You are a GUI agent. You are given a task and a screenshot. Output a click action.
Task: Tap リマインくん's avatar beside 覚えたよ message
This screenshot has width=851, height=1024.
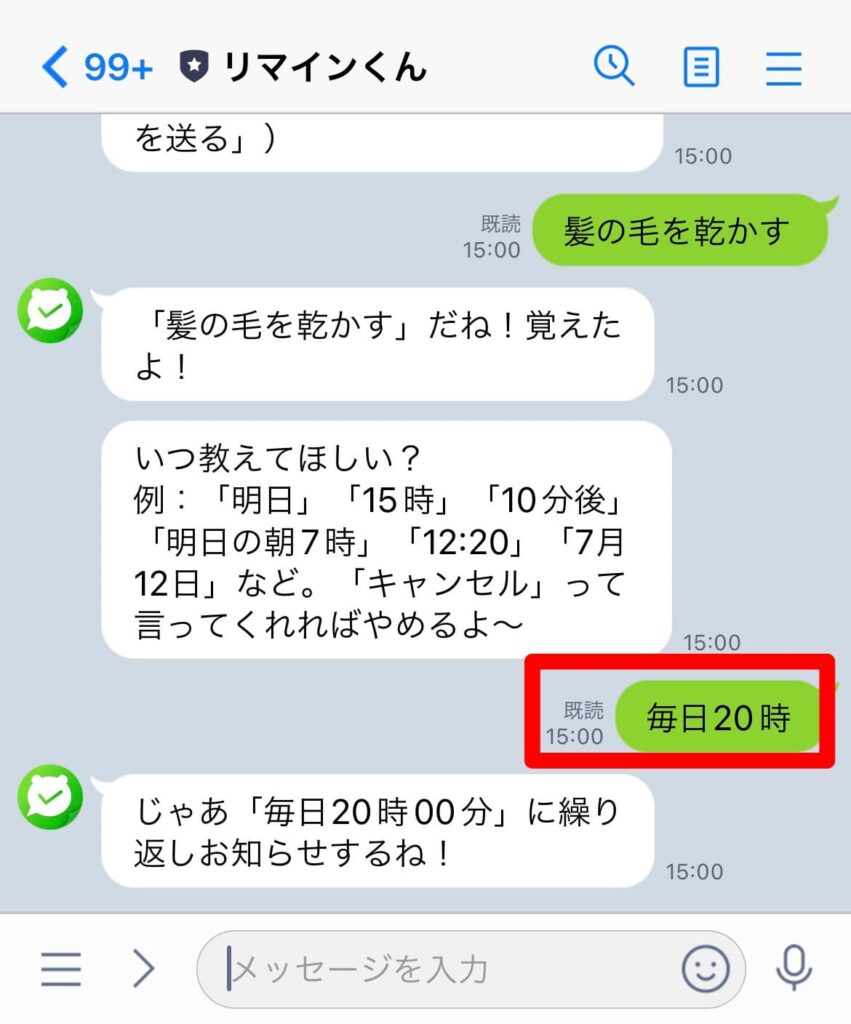pos(51,311)
